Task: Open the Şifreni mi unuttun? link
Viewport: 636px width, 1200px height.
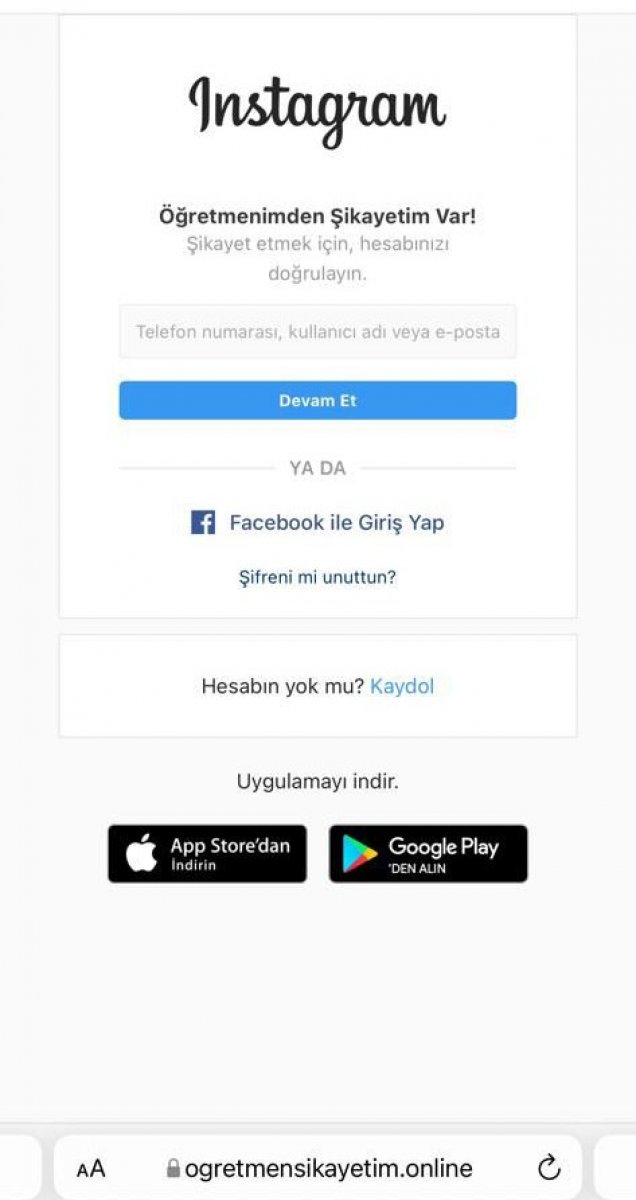Action: [x=318, y=577]
